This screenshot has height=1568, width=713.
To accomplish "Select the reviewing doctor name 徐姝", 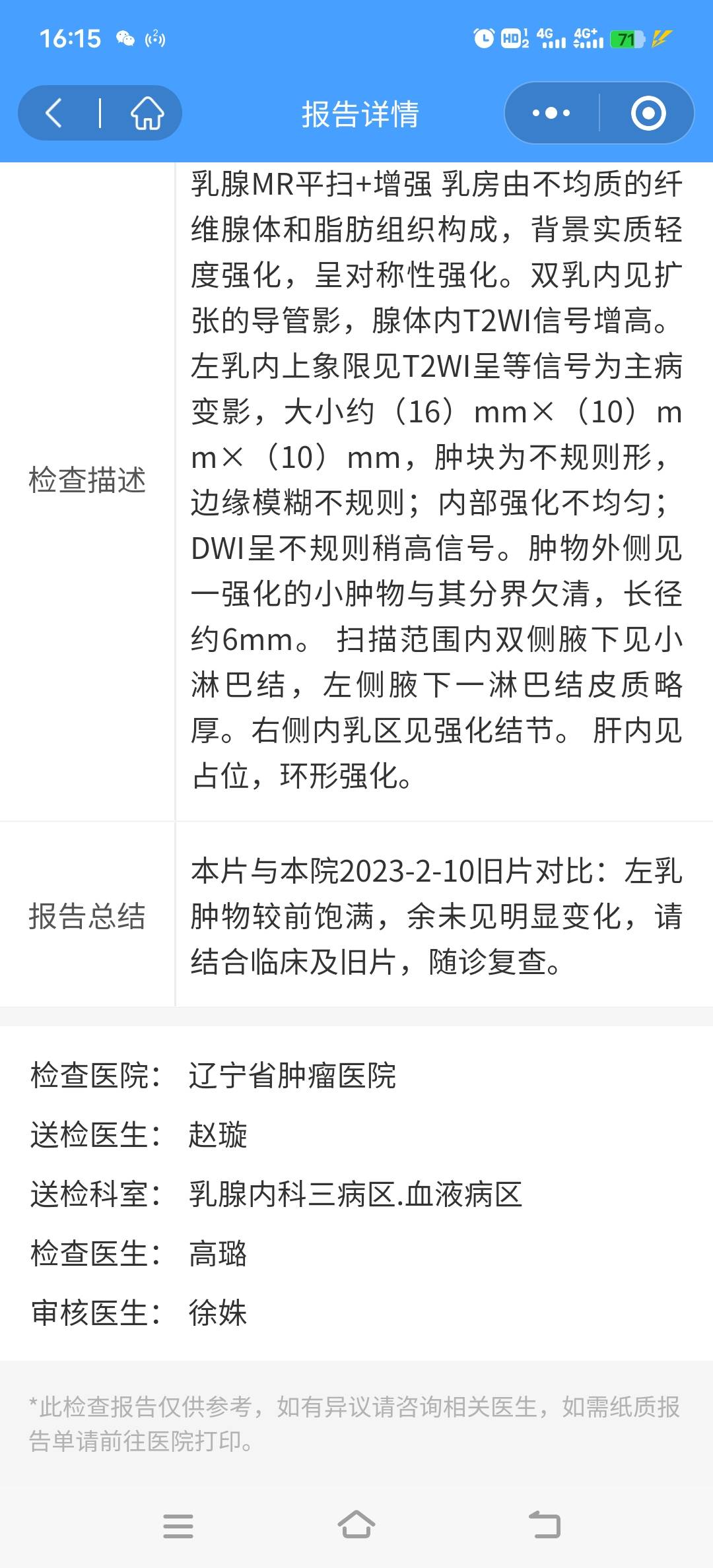I will tap(217, 1315).
